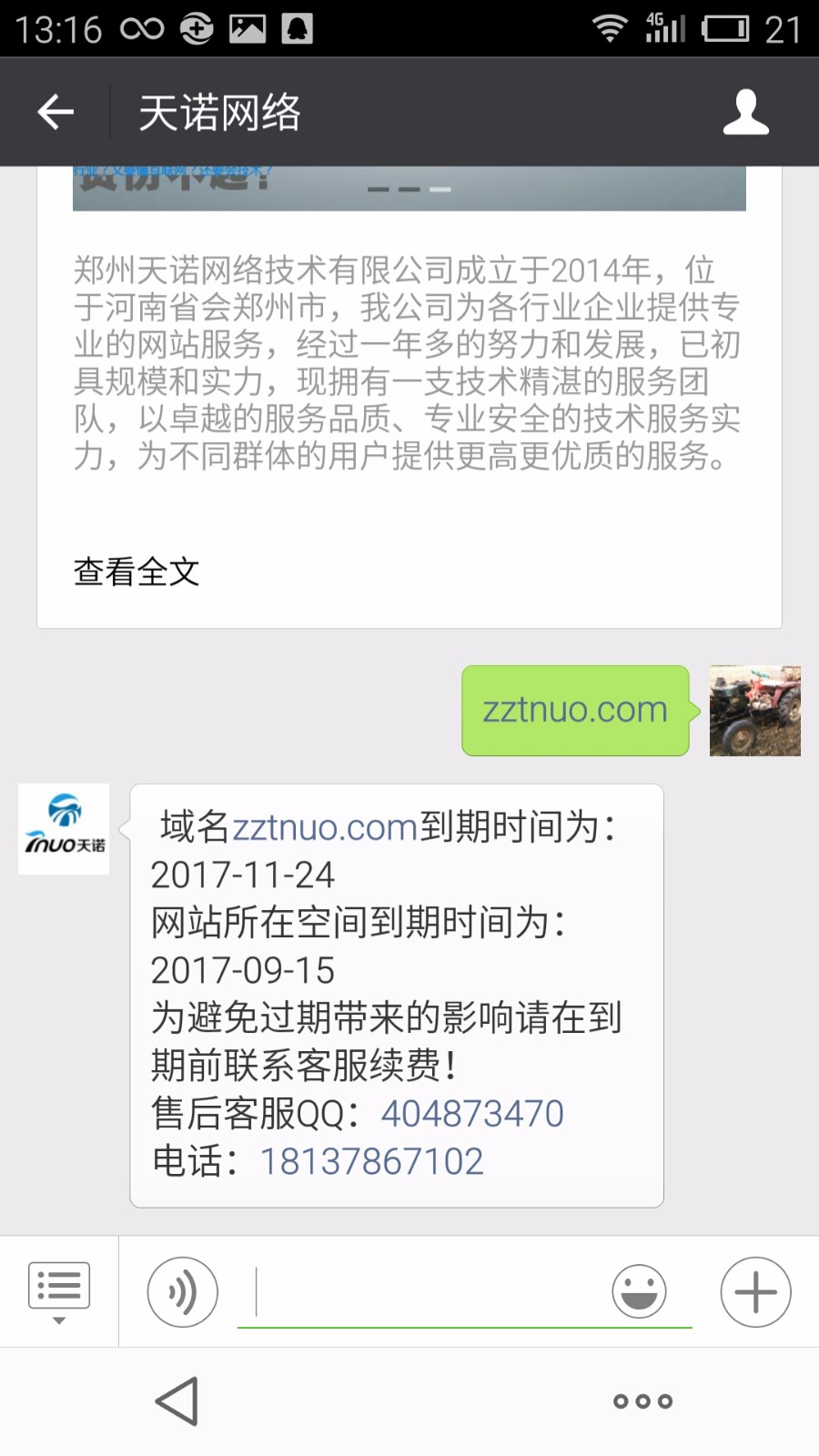Open the zztnuo.com link in the reply
This screenshot has height=1456, width=819.
pyautogui.click(x=325, y=827)
